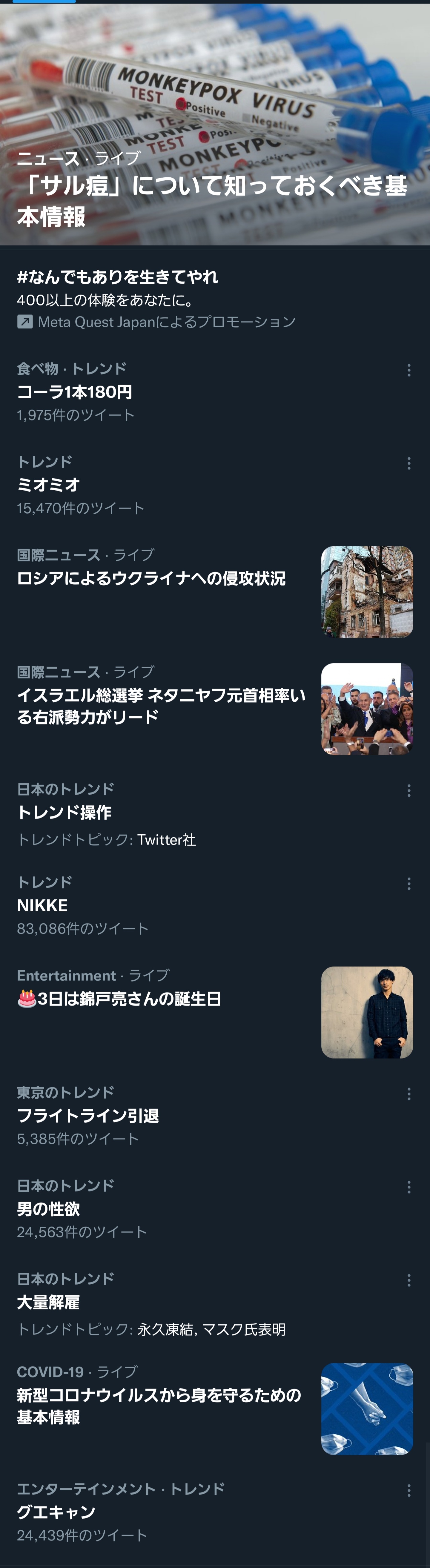The image size is (430, 1568).
Task: Open more options for 大量解雇
Action: tap(409, 1280)
